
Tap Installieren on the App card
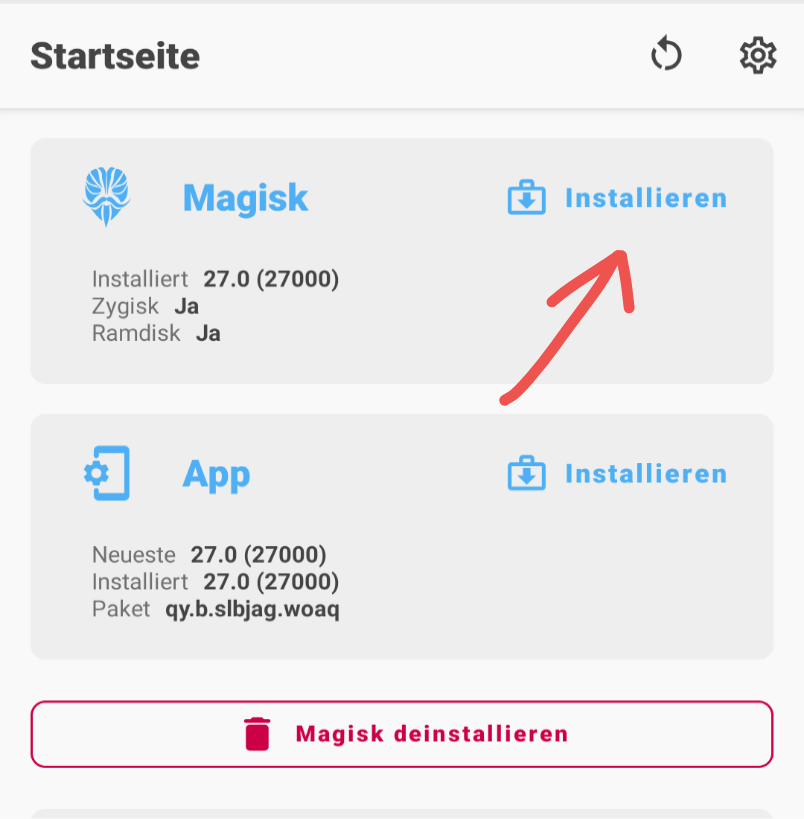[x=618, y=473]
